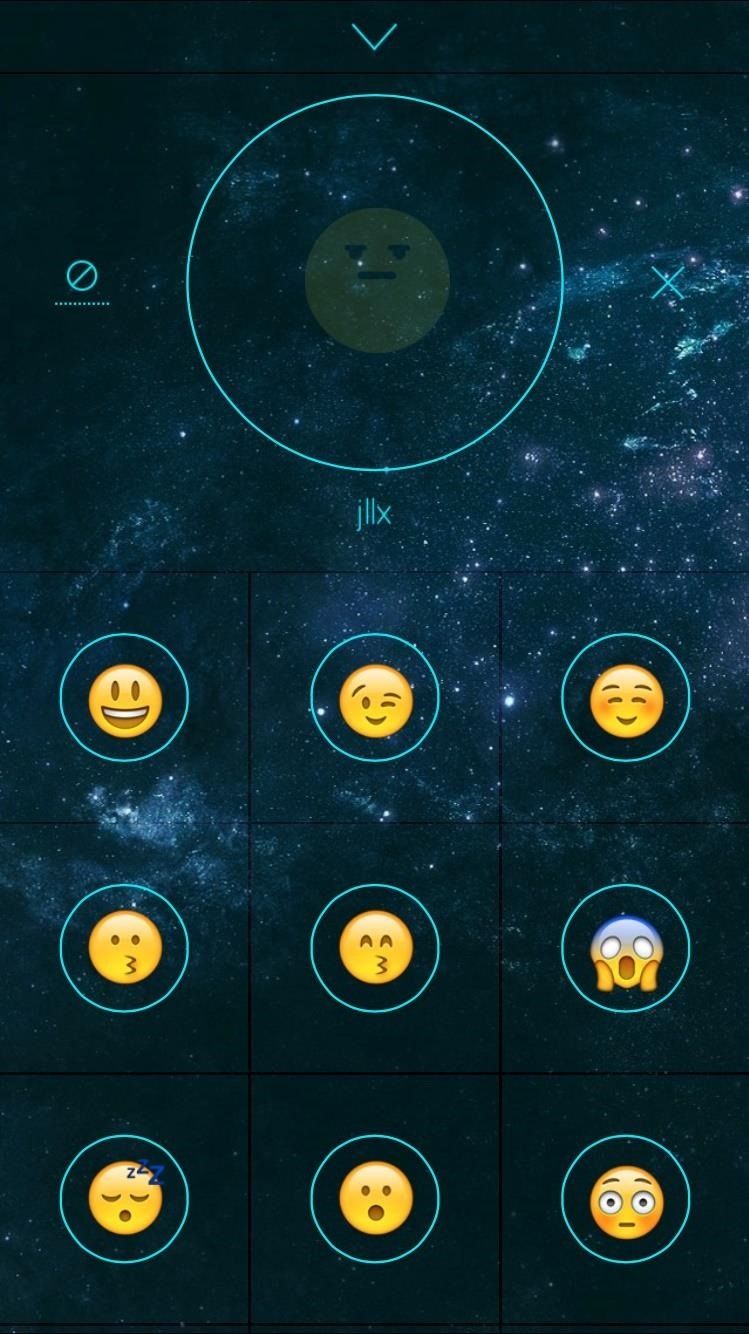Disable input using the prohibition icon

point(82,274)
